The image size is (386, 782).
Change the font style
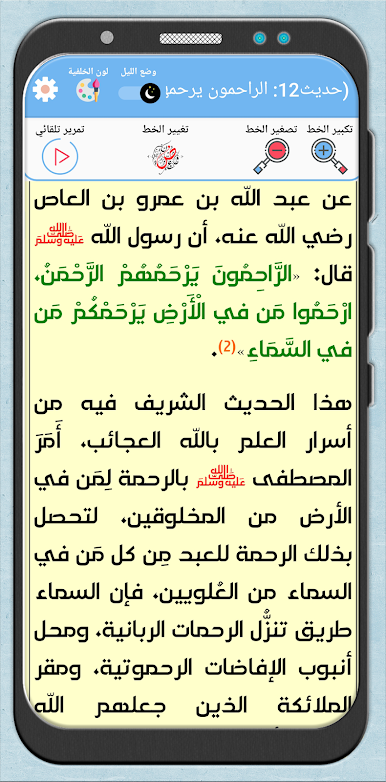[x=166, y=156]
